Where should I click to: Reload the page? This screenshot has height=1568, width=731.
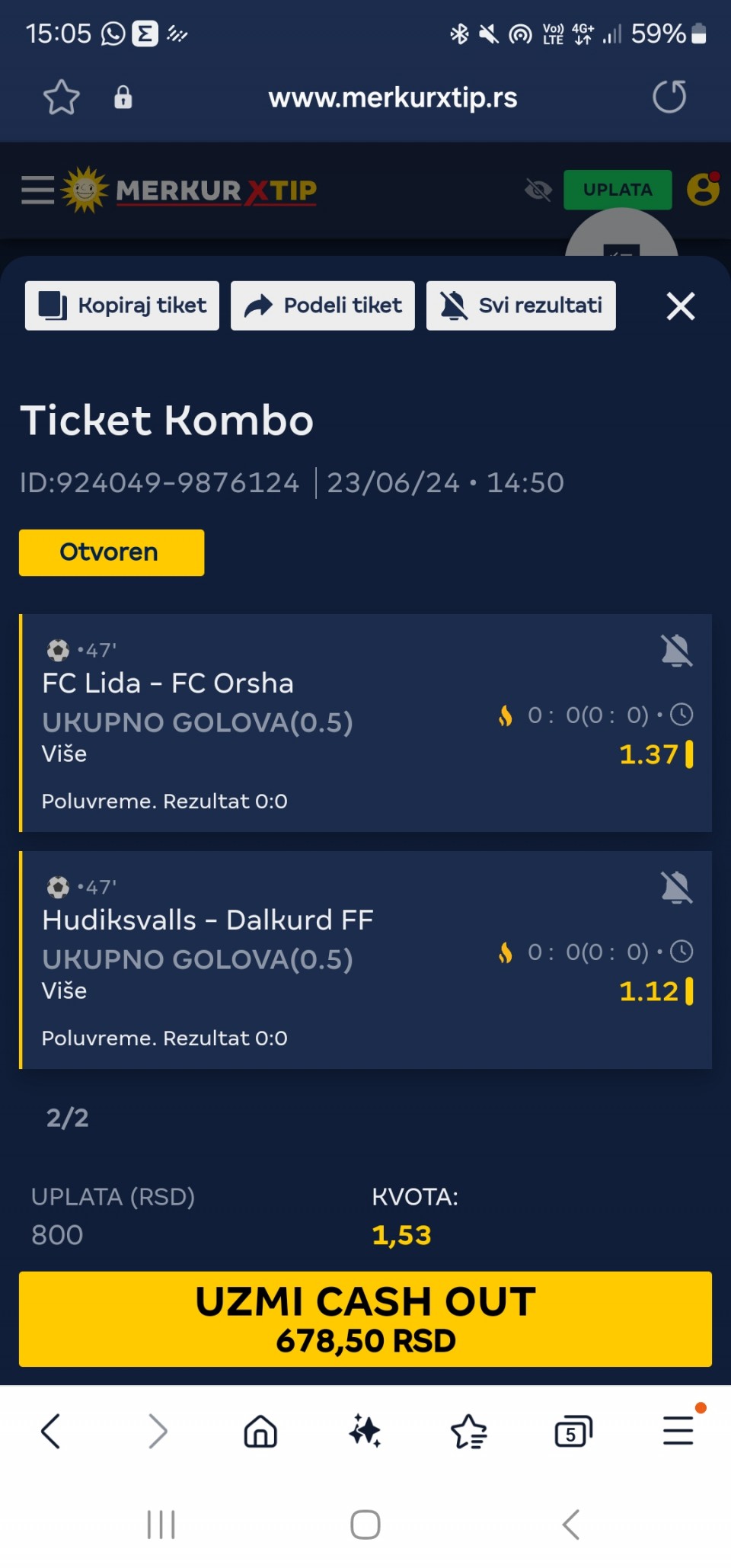tap(669, 97)
